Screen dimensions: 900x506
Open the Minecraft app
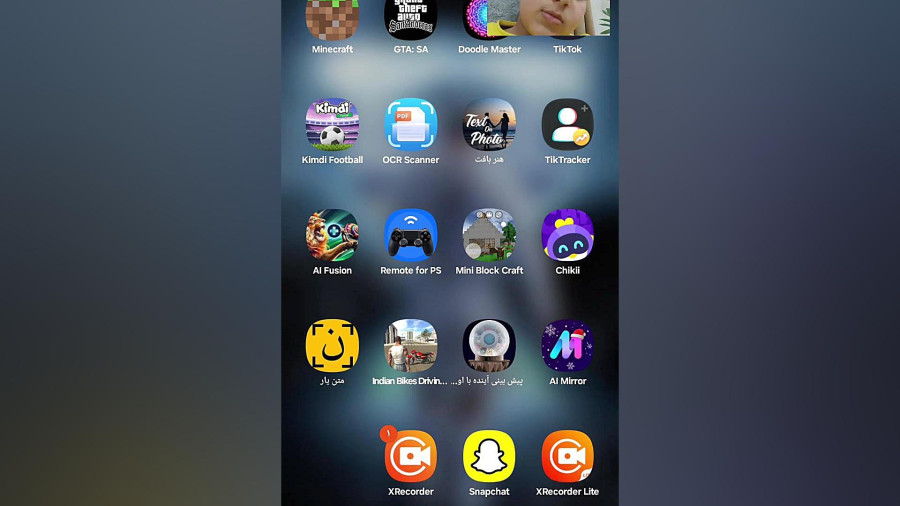[332, 20]
